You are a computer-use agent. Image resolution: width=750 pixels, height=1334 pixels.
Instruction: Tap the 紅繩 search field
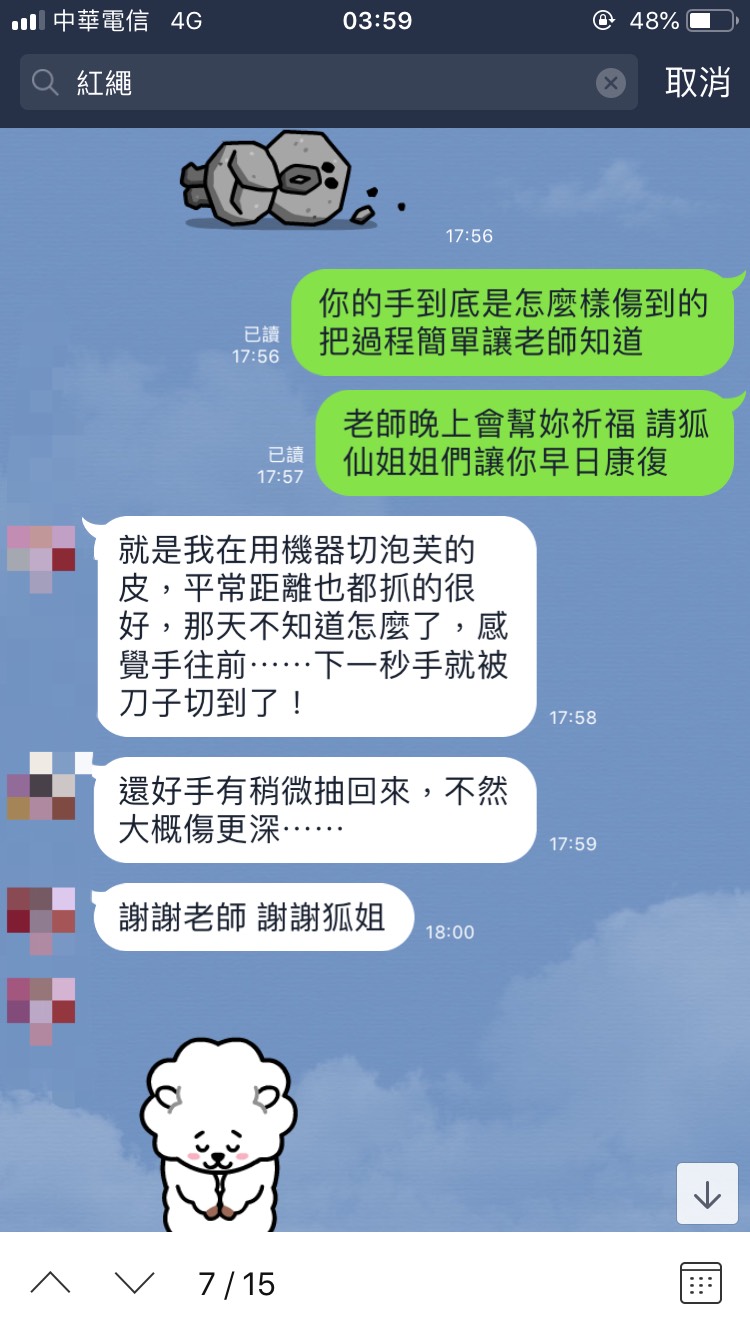(320, 82)
